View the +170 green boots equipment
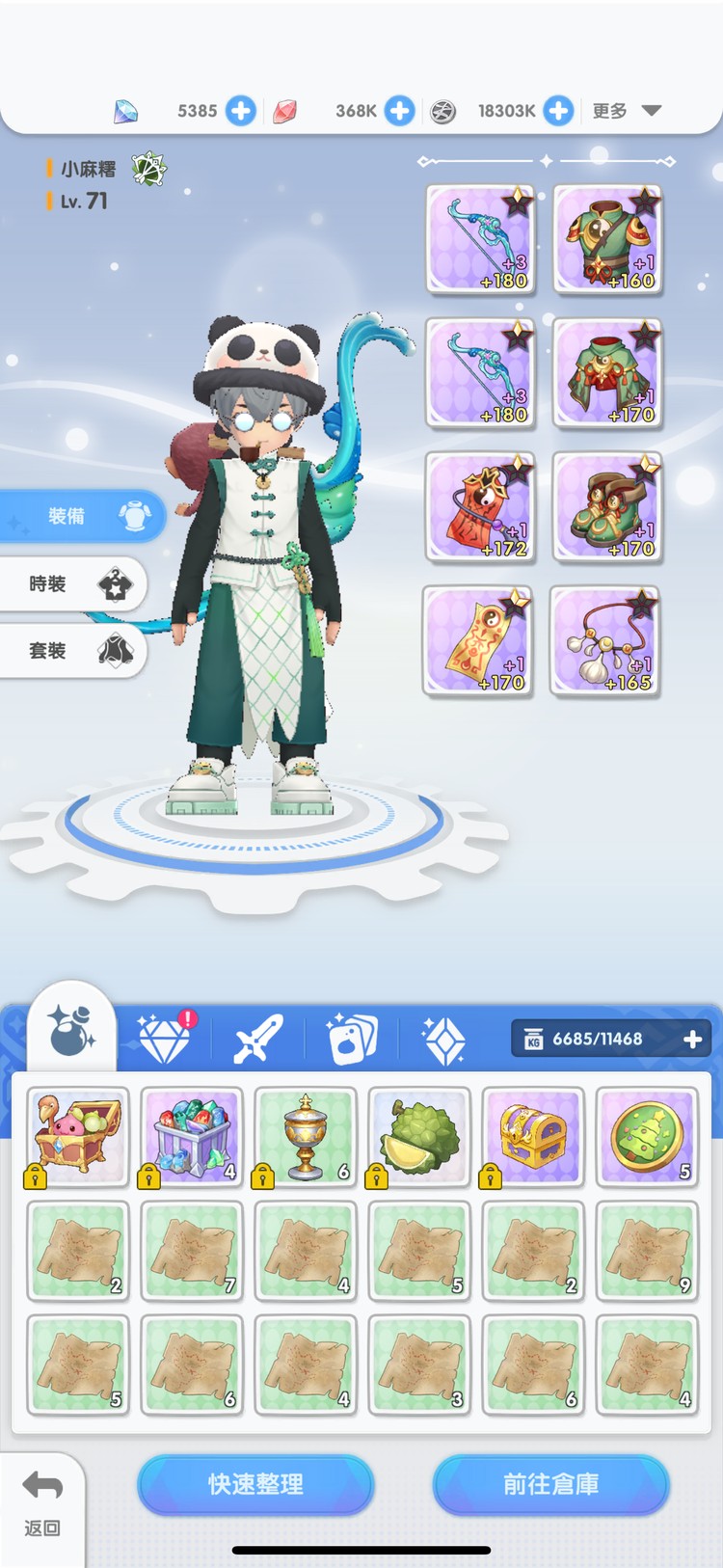 [607, 507]
